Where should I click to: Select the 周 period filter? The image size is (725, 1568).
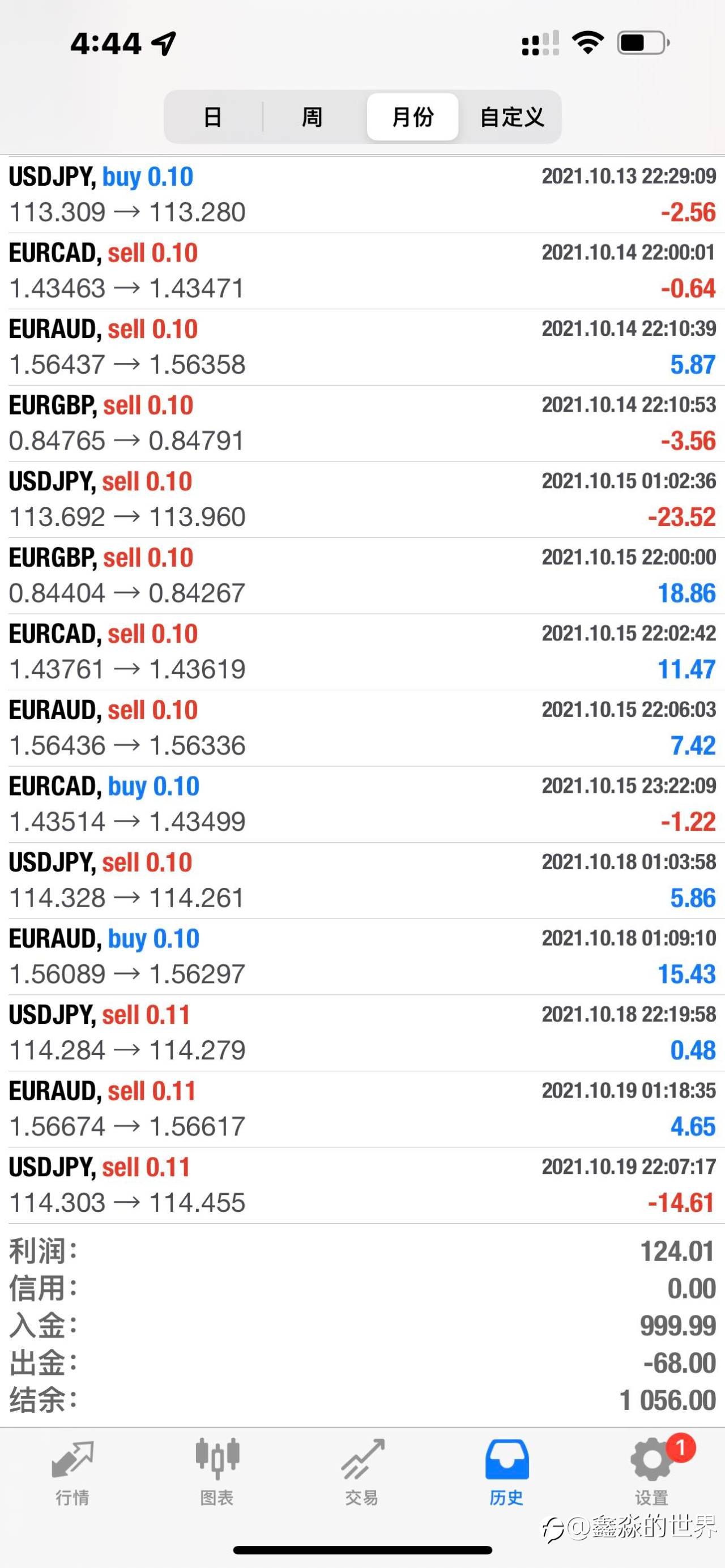312,117
